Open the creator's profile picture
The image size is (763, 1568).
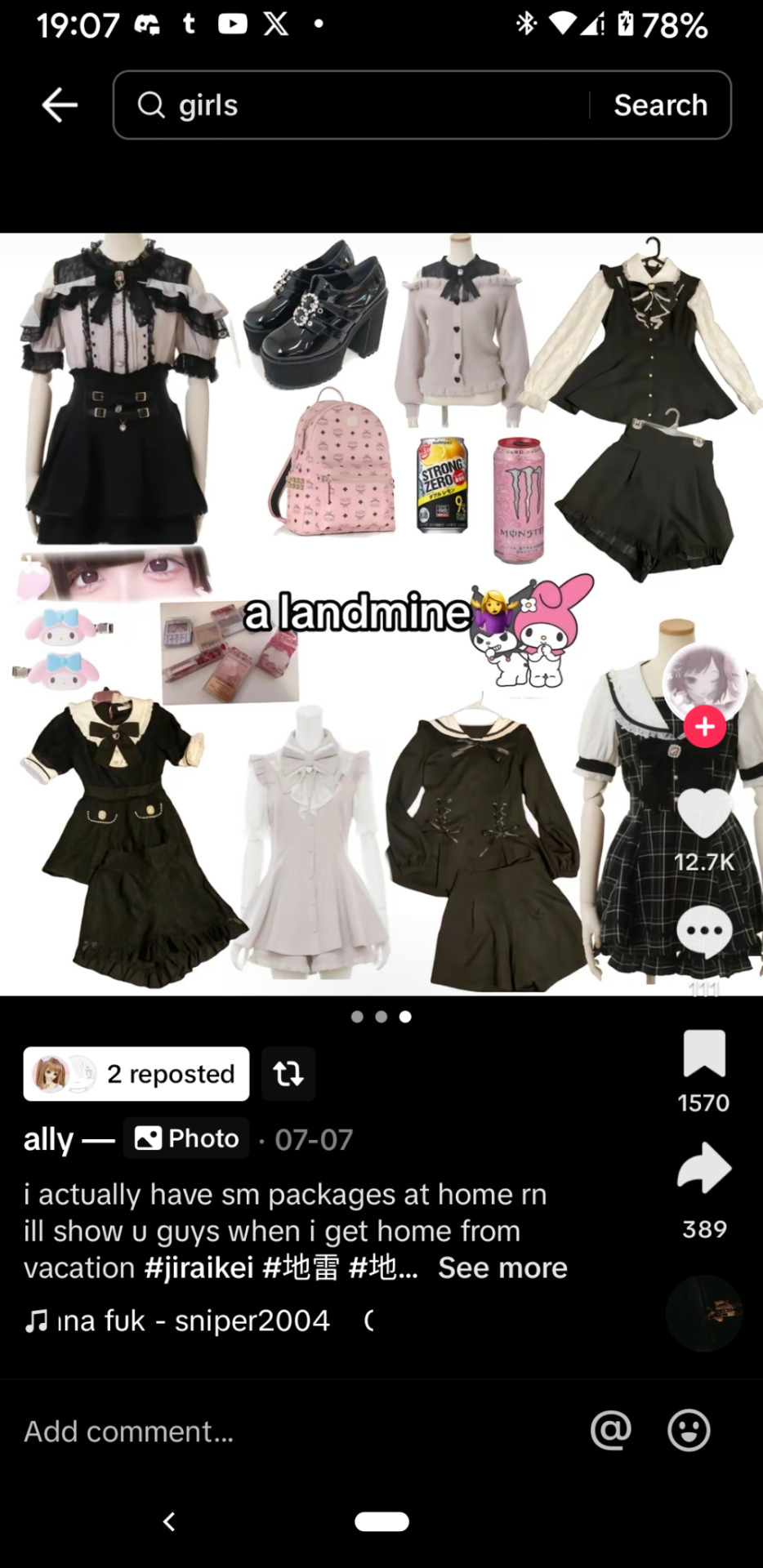tap(703, 682)
